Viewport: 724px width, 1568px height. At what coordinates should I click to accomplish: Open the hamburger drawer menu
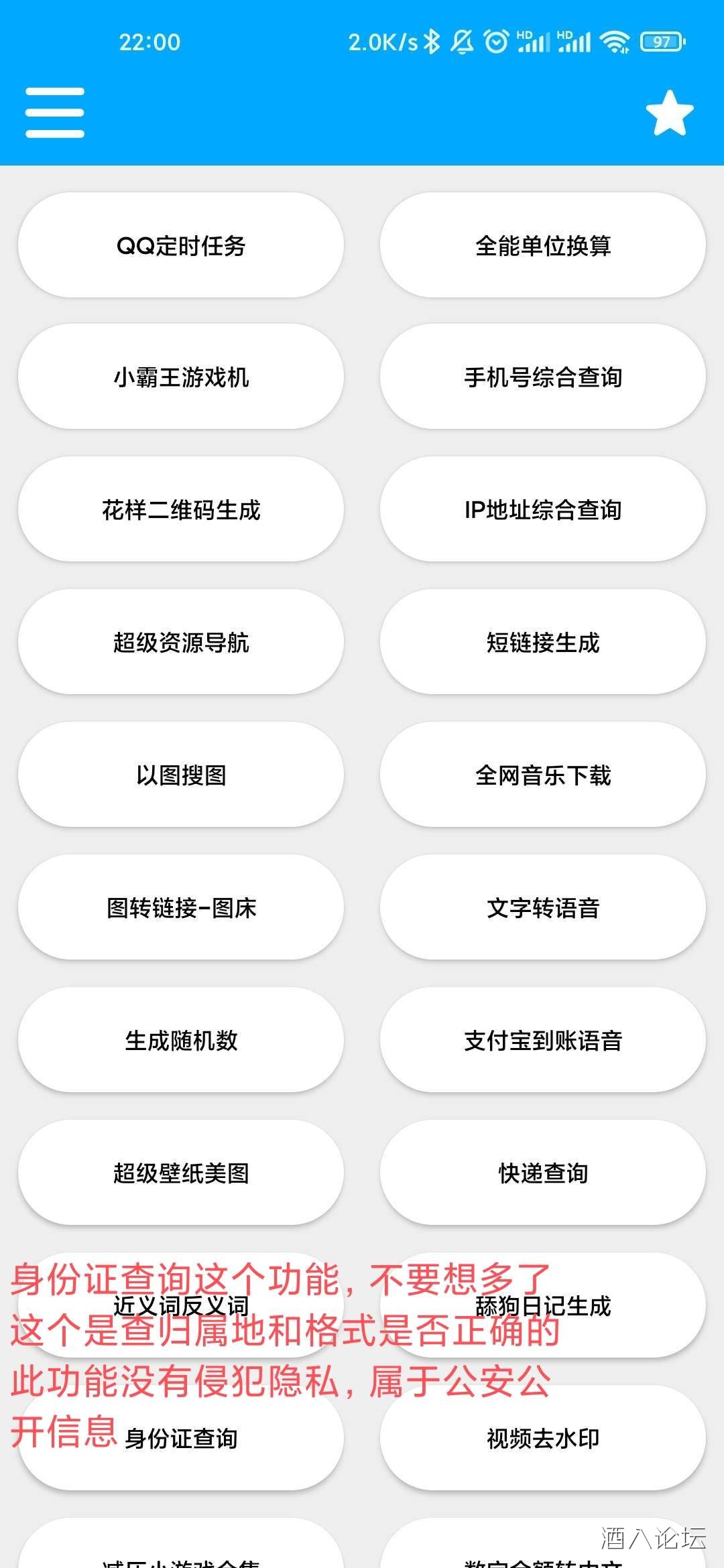click(x=55, y=113)
